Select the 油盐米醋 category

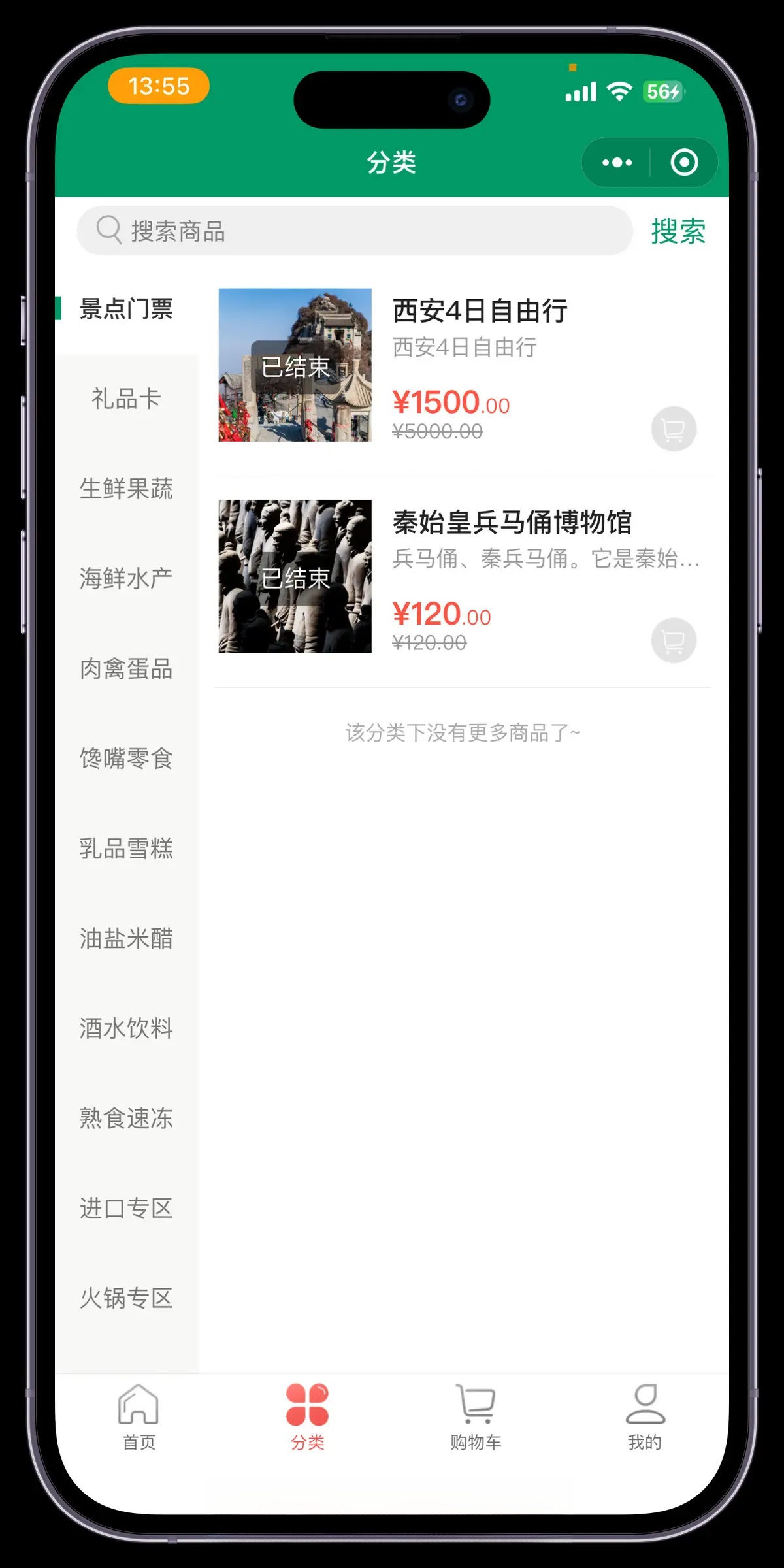(x=126, y=938)
